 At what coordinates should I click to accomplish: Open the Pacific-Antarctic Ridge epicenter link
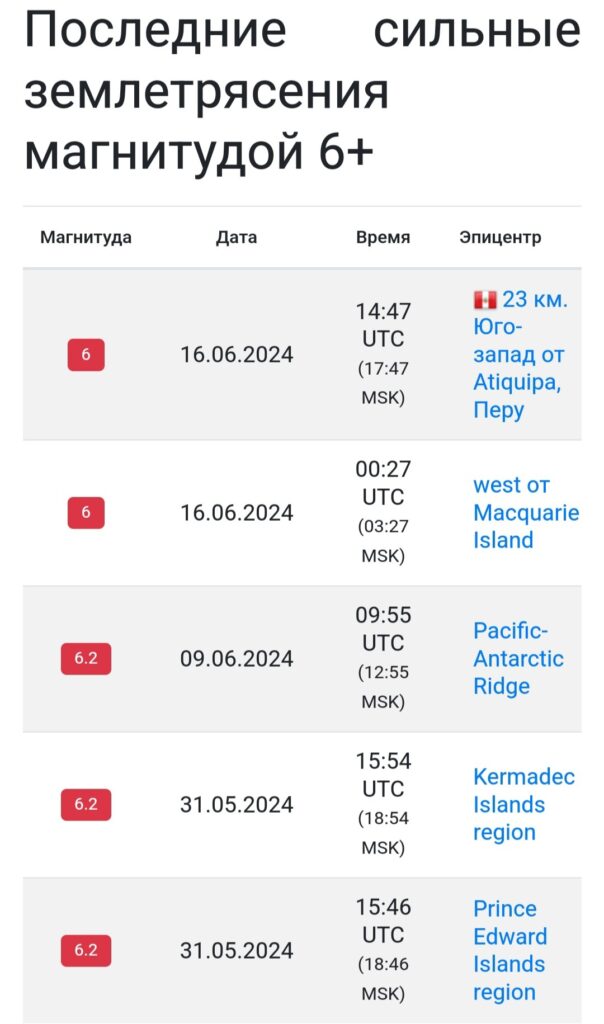[518, 658]
